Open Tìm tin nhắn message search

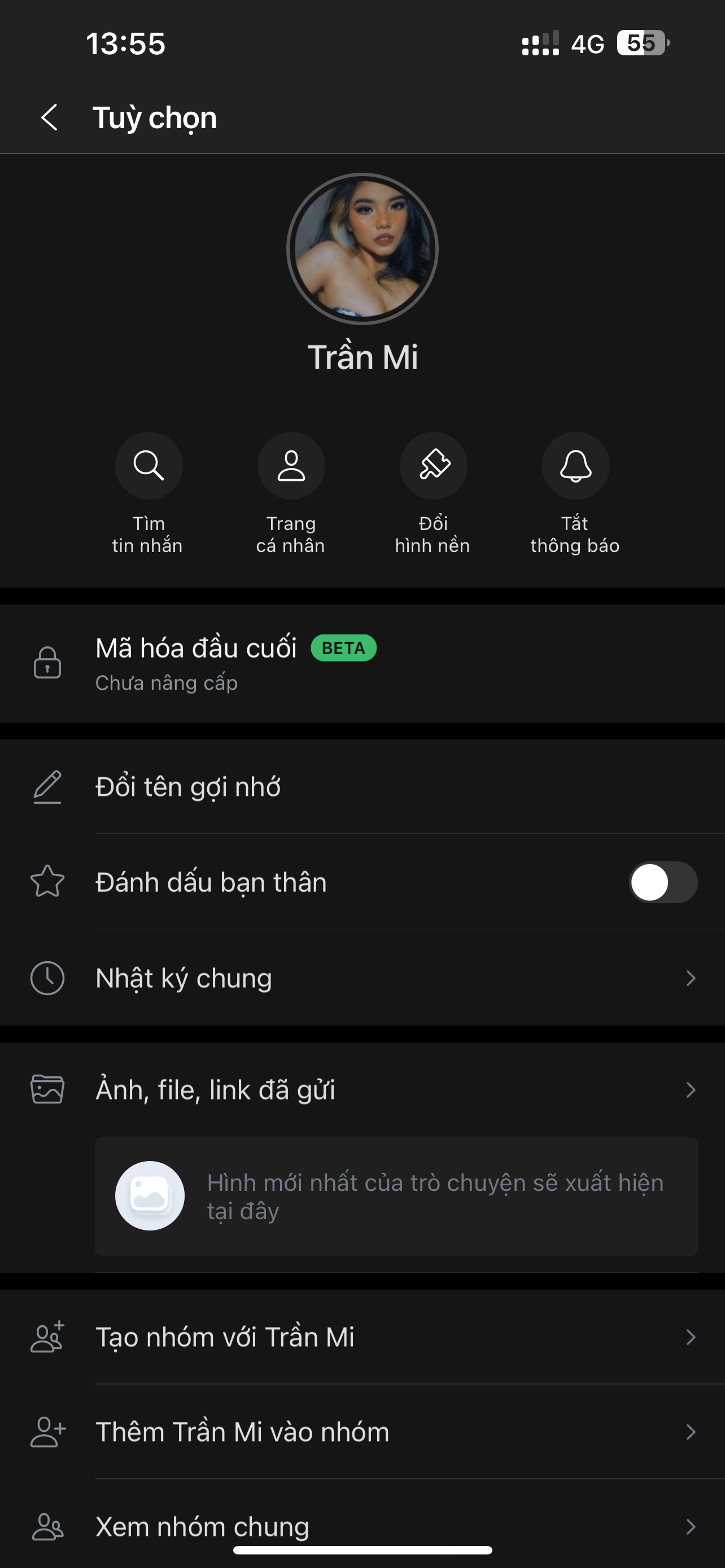149,466
